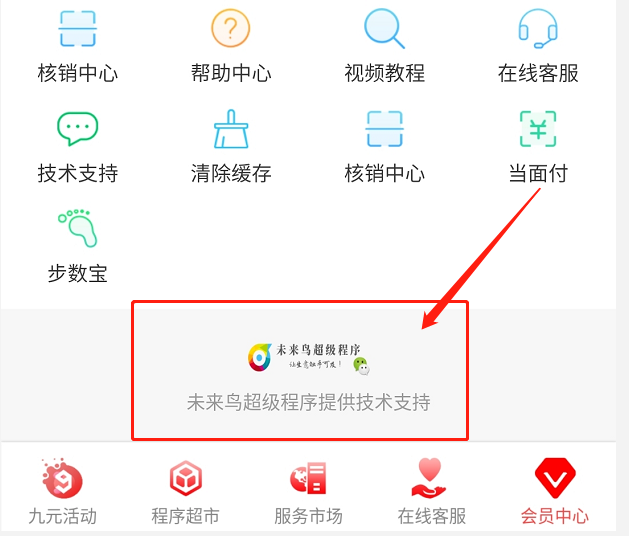Open the 在线客服 headset grid item
The height and width of the screenshot is (536, 629).
(x=538, y=45)
